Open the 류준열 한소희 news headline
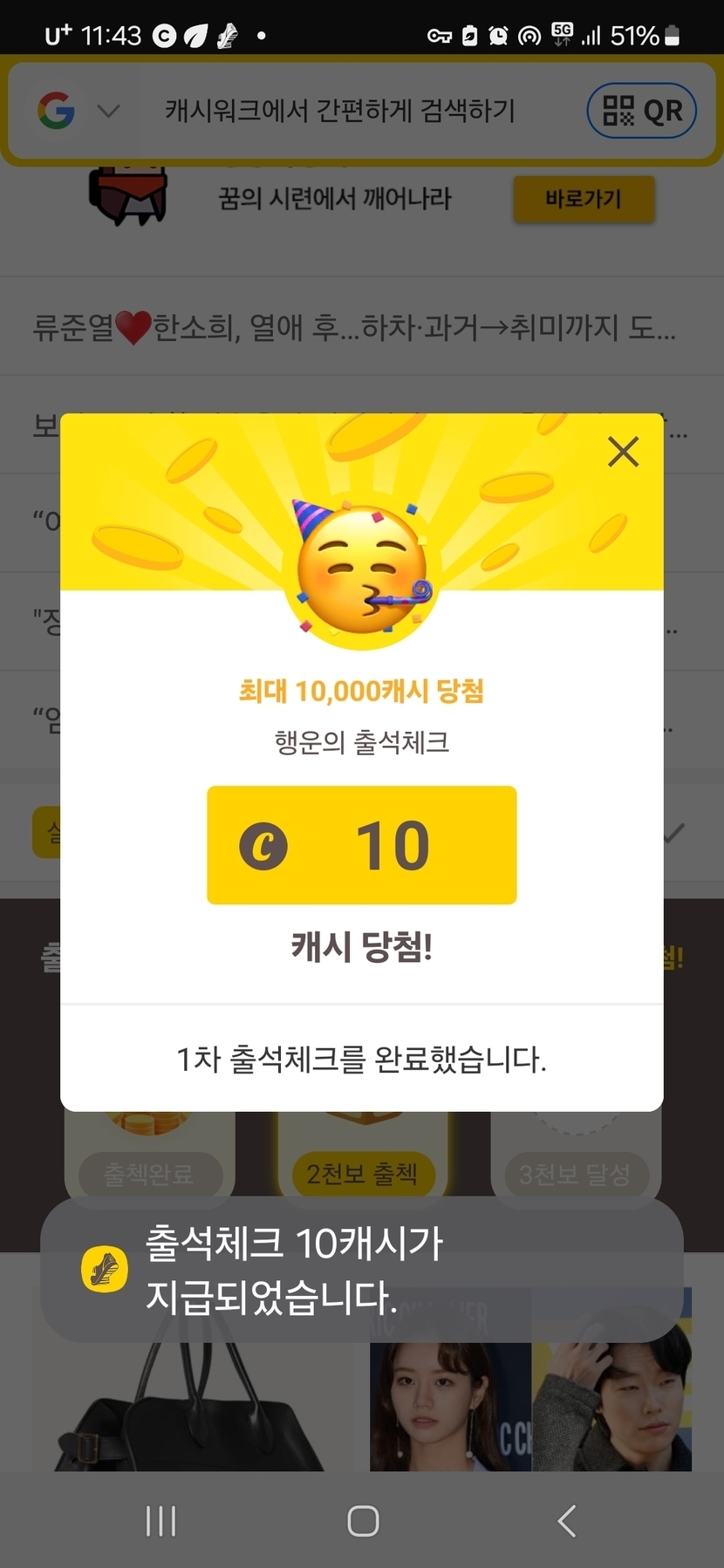The width and height of the screenshot is (724, 1568). tap(353, 328)
